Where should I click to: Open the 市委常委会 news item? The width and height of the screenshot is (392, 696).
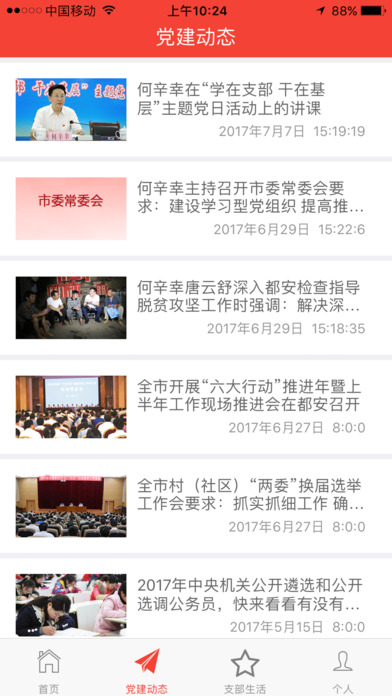coord(196,209)
